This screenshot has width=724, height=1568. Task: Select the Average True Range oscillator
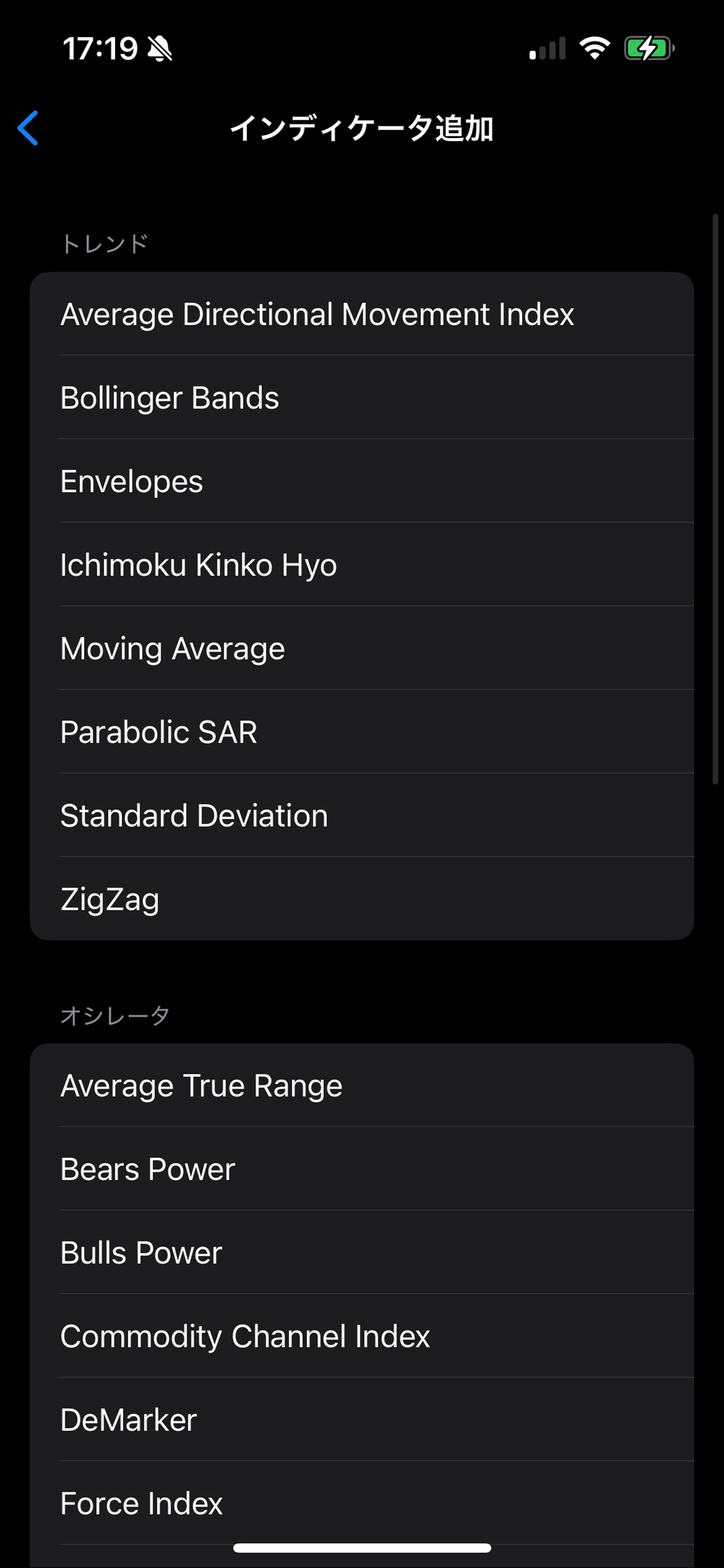click(x=361, y=1086)
